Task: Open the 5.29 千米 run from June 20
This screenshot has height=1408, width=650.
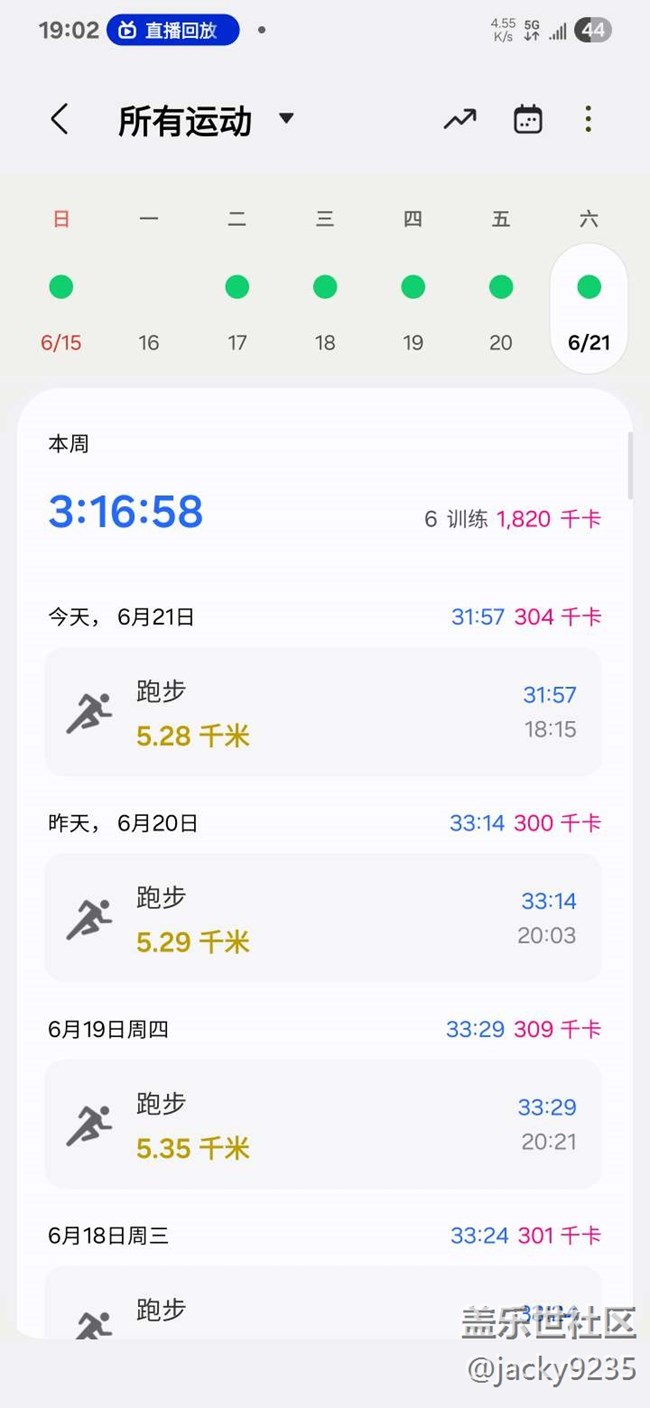Action: [x=323, y=918]
